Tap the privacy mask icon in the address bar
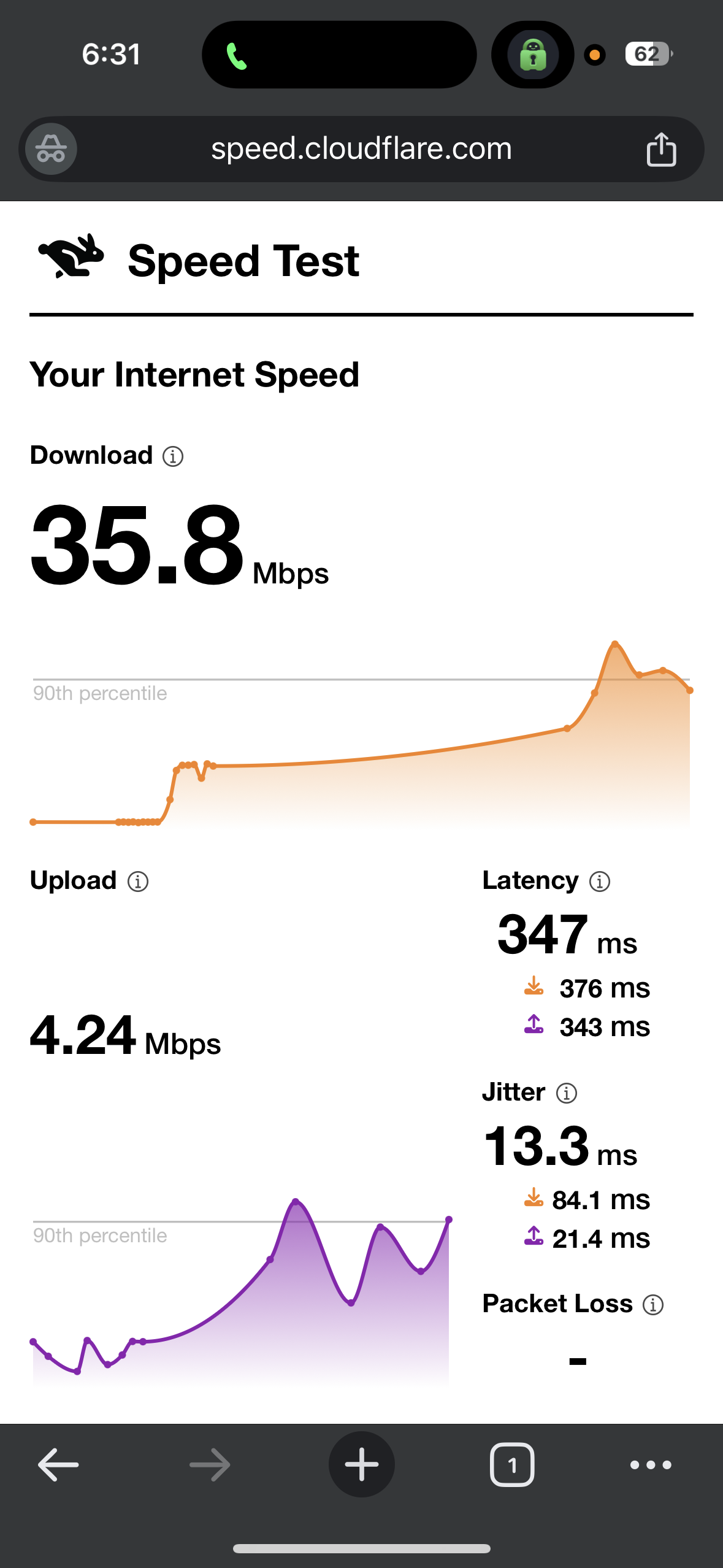The image size is (723, 1568). point(49,148)
